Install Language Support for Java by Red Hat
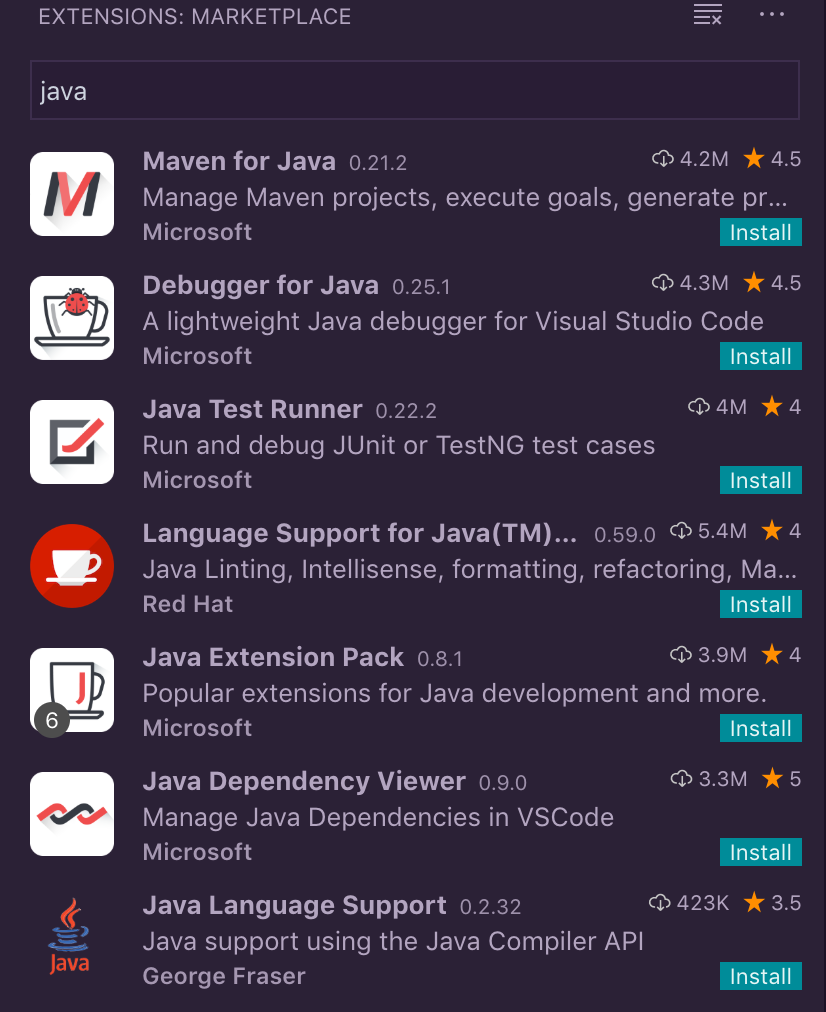Viewport: 826px width, 1012px height. click(760, 604)
